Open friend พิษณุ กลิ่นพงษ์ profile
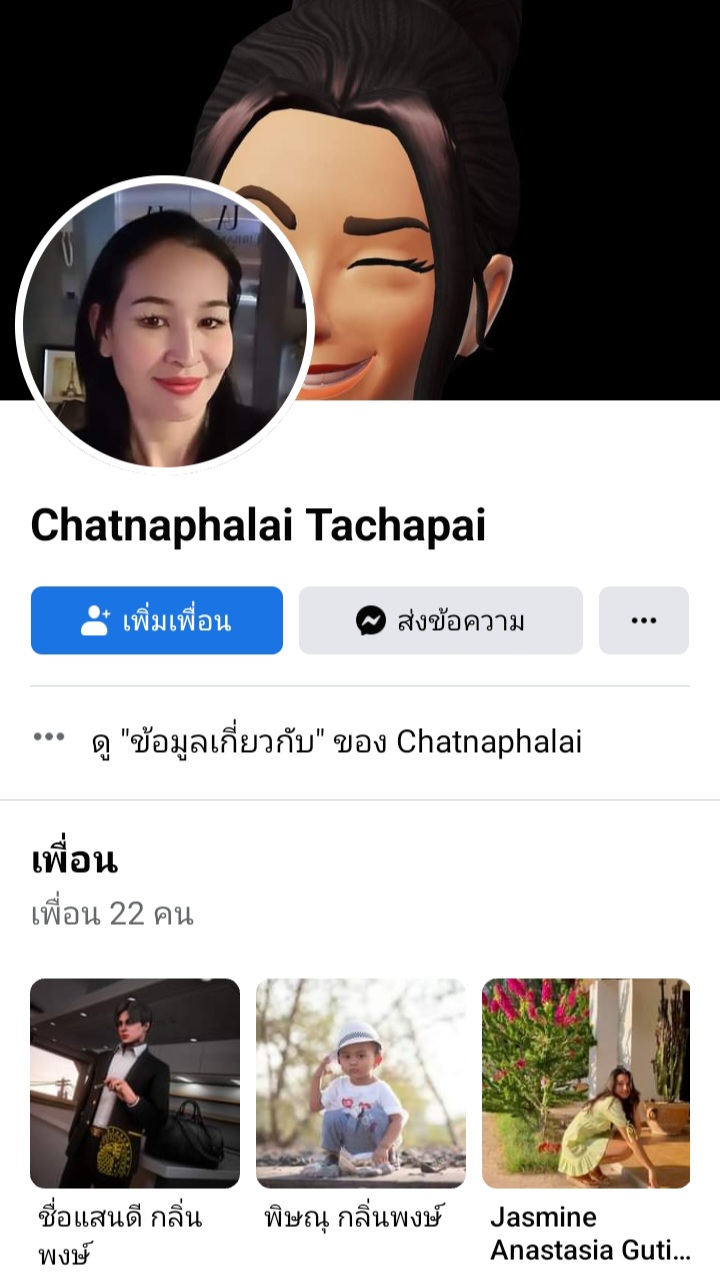This screenshot has width=720, height=1280. 360,1083
